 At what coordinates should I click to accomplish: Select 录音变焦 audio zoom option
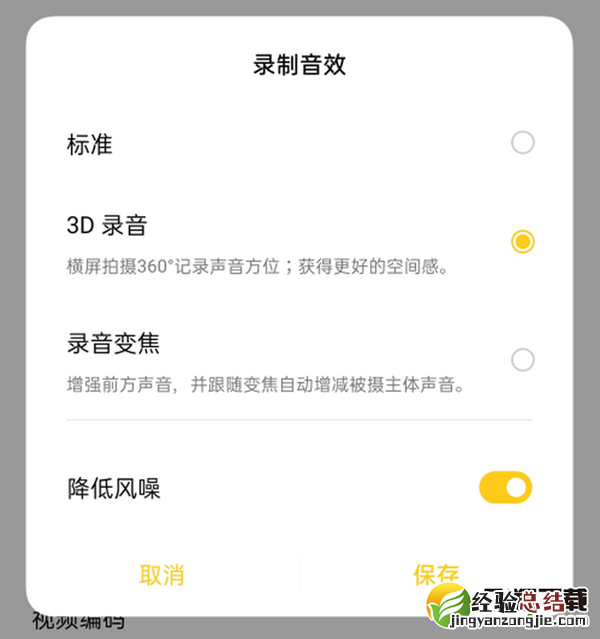[522, 359]
